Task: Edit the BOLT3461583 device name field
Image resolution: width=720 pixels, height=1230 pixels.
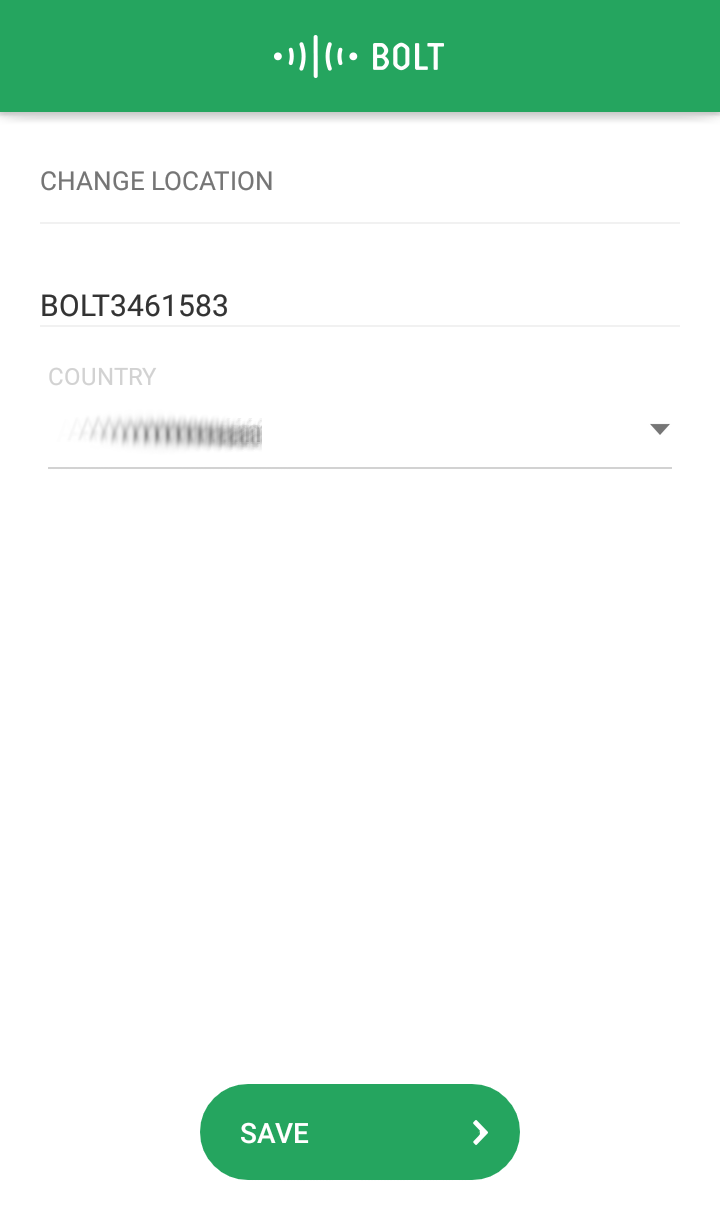Action: 360,305
